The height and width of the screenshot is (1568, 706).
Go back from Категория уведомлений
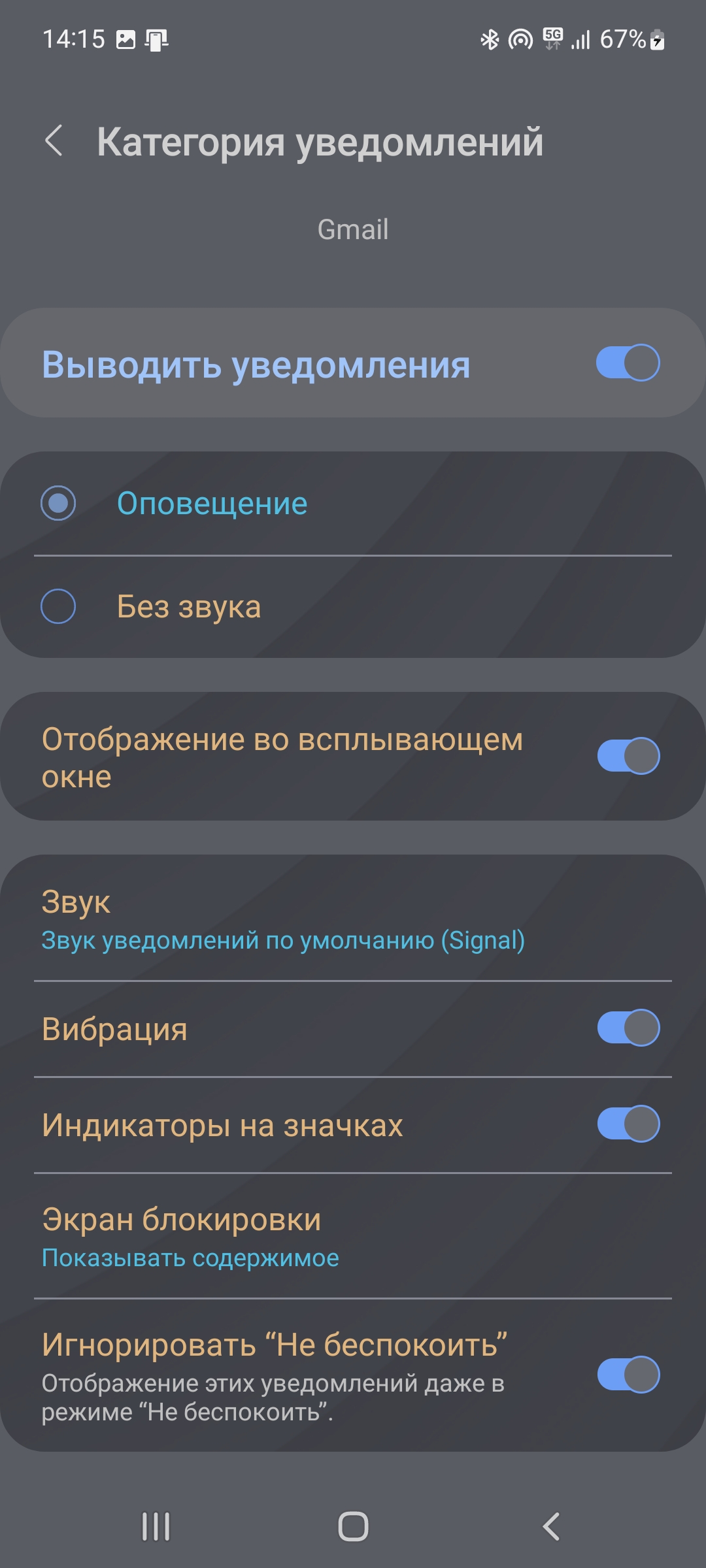coord(54,141)
